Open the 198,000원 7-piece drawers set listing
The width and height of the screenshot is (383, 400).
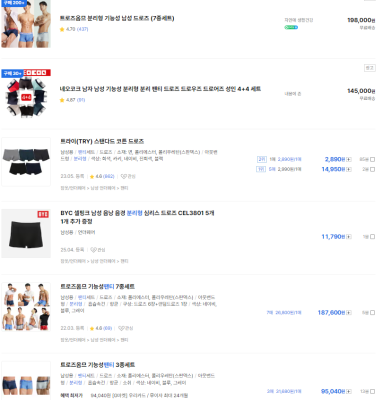[117, 18]
